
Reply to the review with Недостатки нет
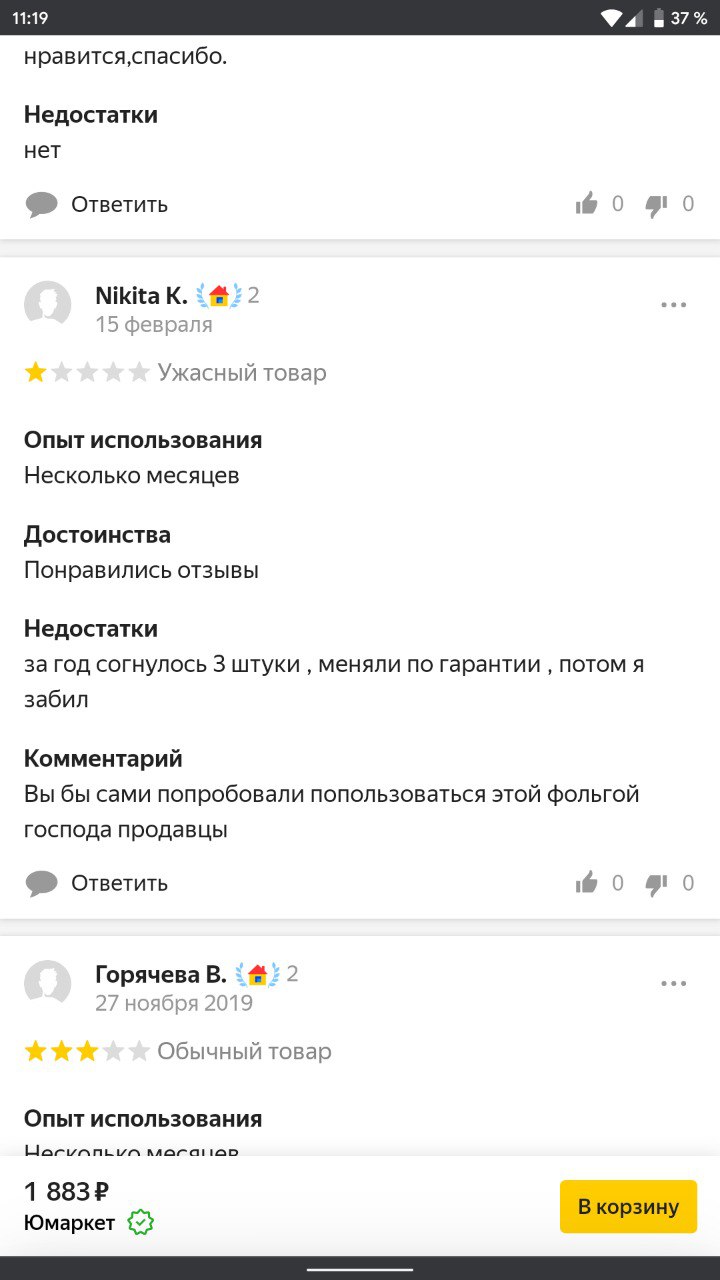[97, 204]
